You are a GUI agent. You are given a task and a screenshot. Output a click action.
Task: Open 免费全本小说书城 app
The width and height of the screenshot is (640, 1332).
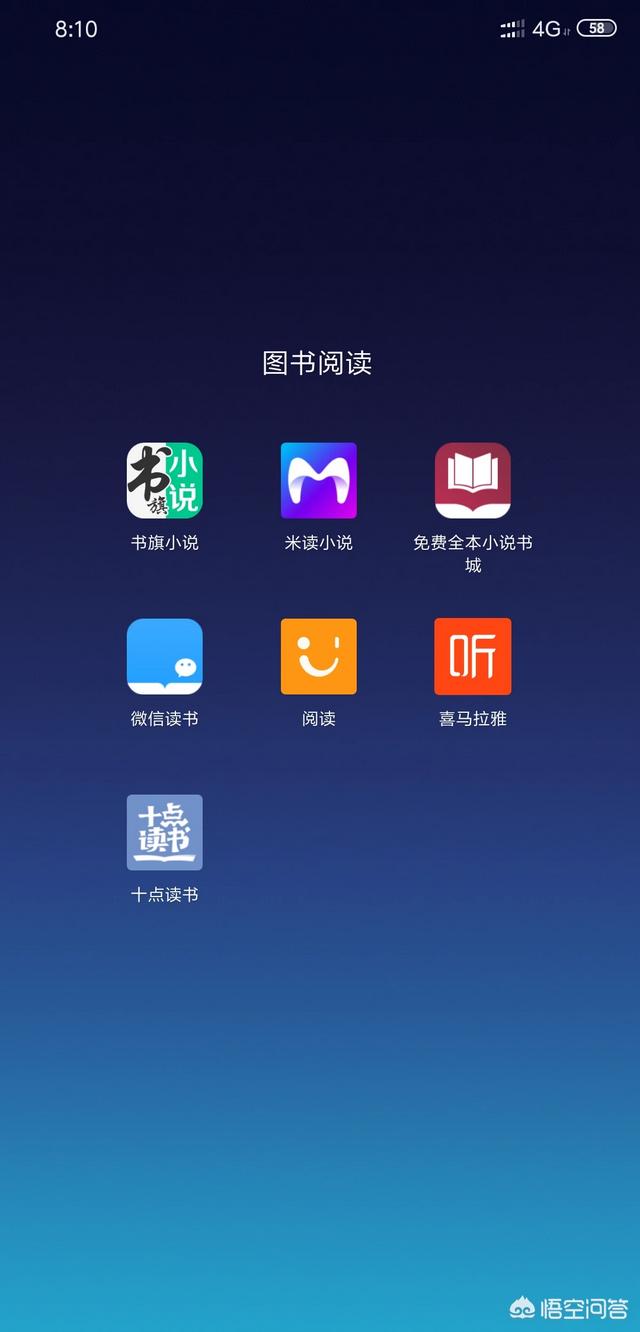[473, 481]
